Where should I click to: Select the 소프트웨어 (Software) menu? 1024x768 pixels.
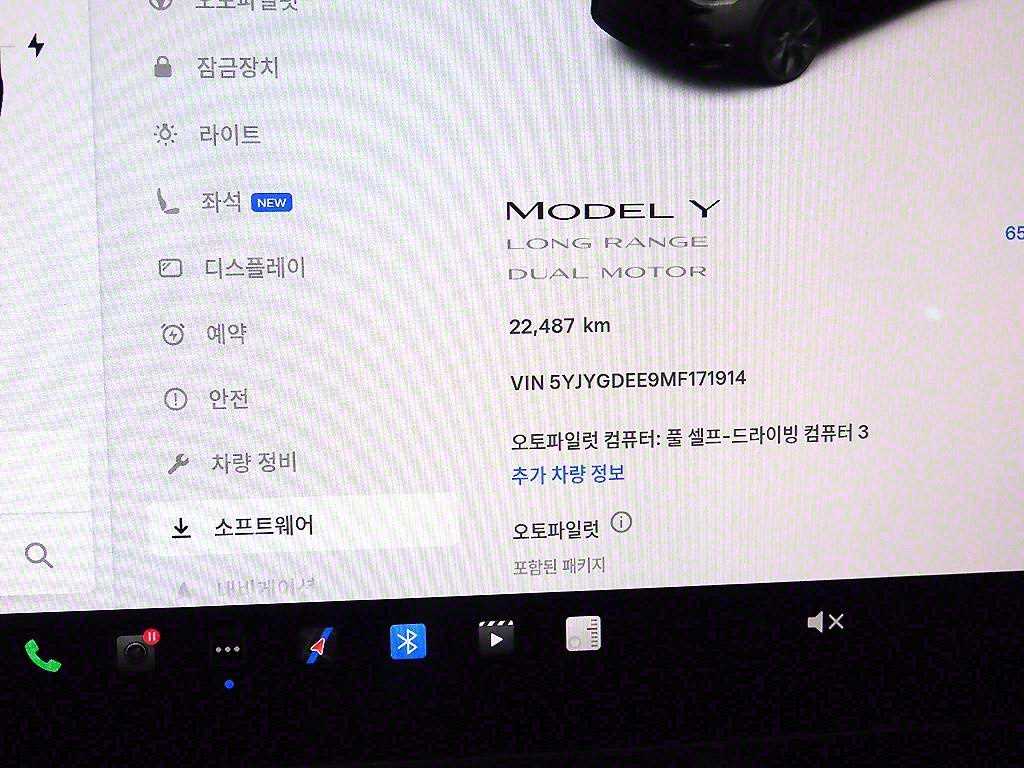pos(263,526)
